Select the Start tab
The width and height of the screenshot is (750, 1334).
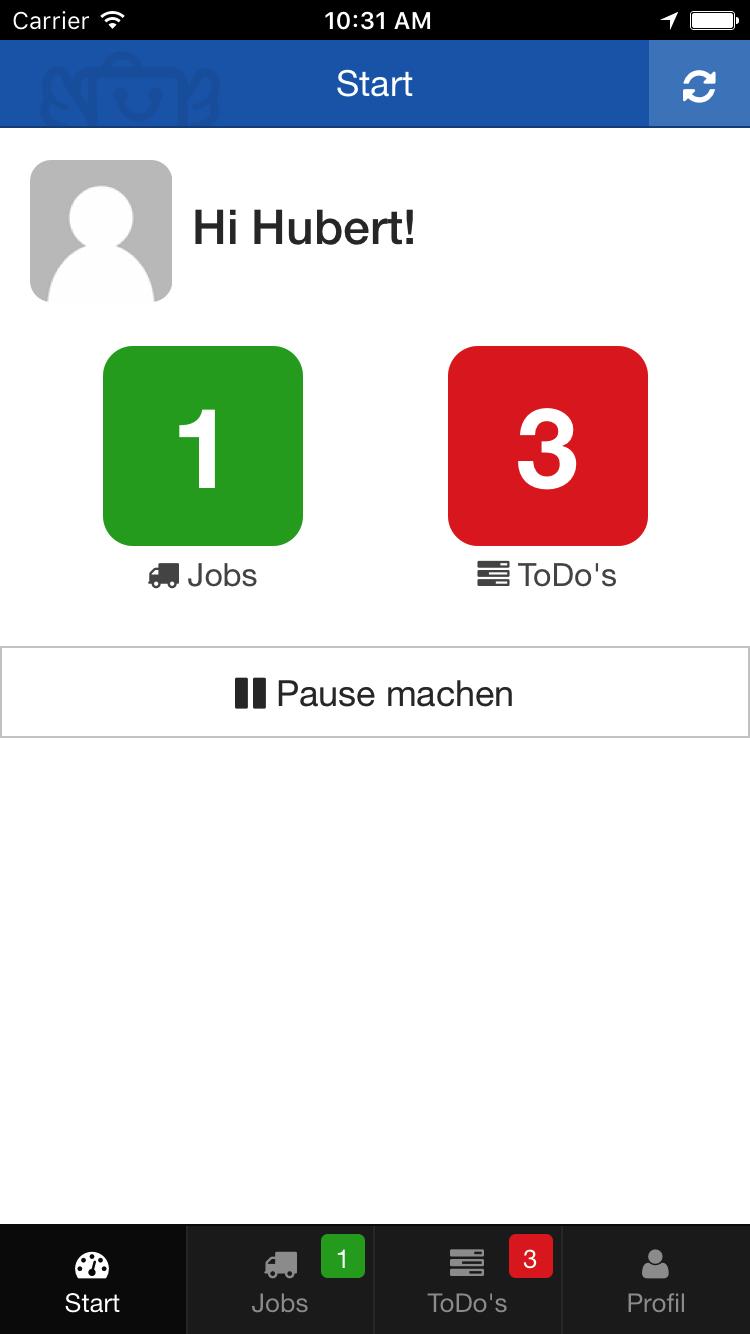pyautogui.click(x=93, y=1280)
